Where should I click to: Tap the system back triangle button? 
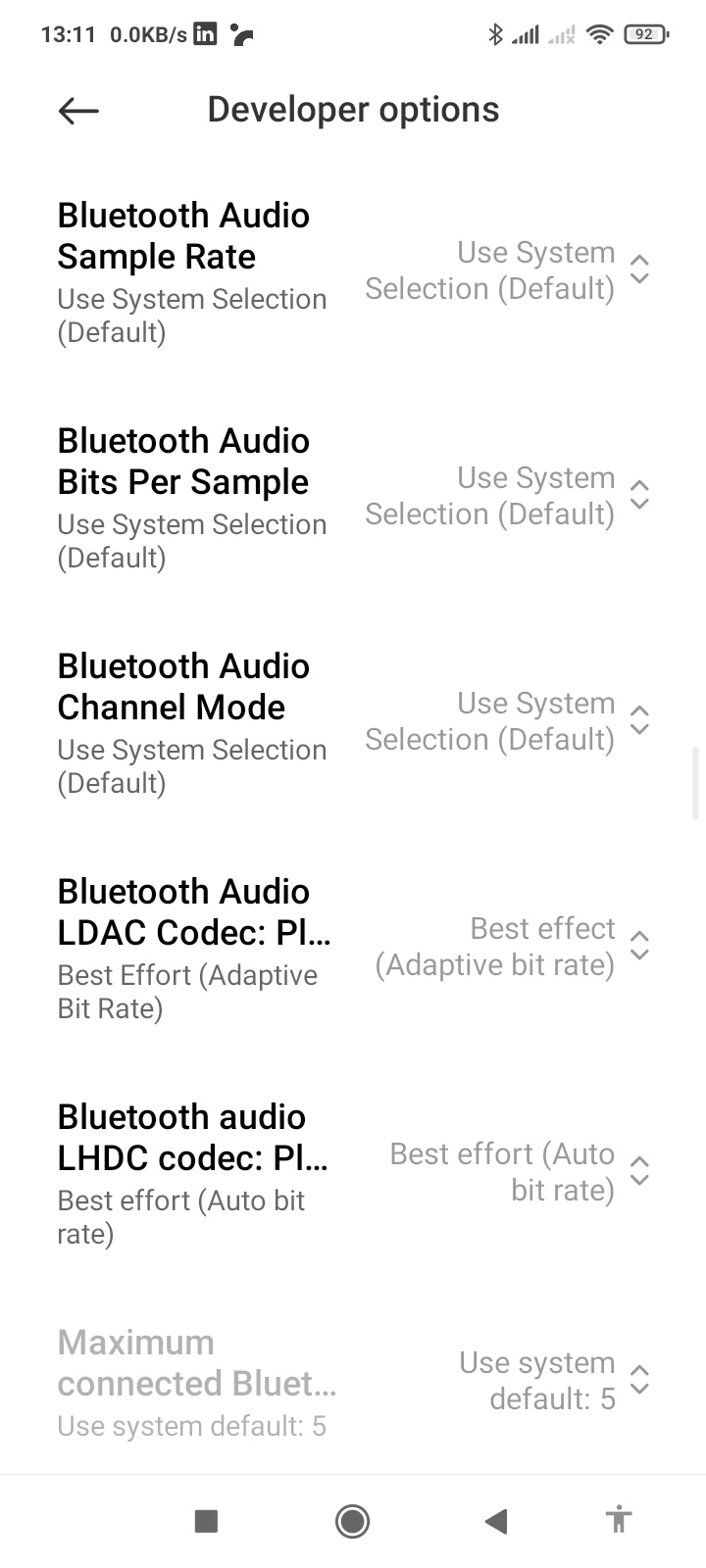coord(496,1521)
